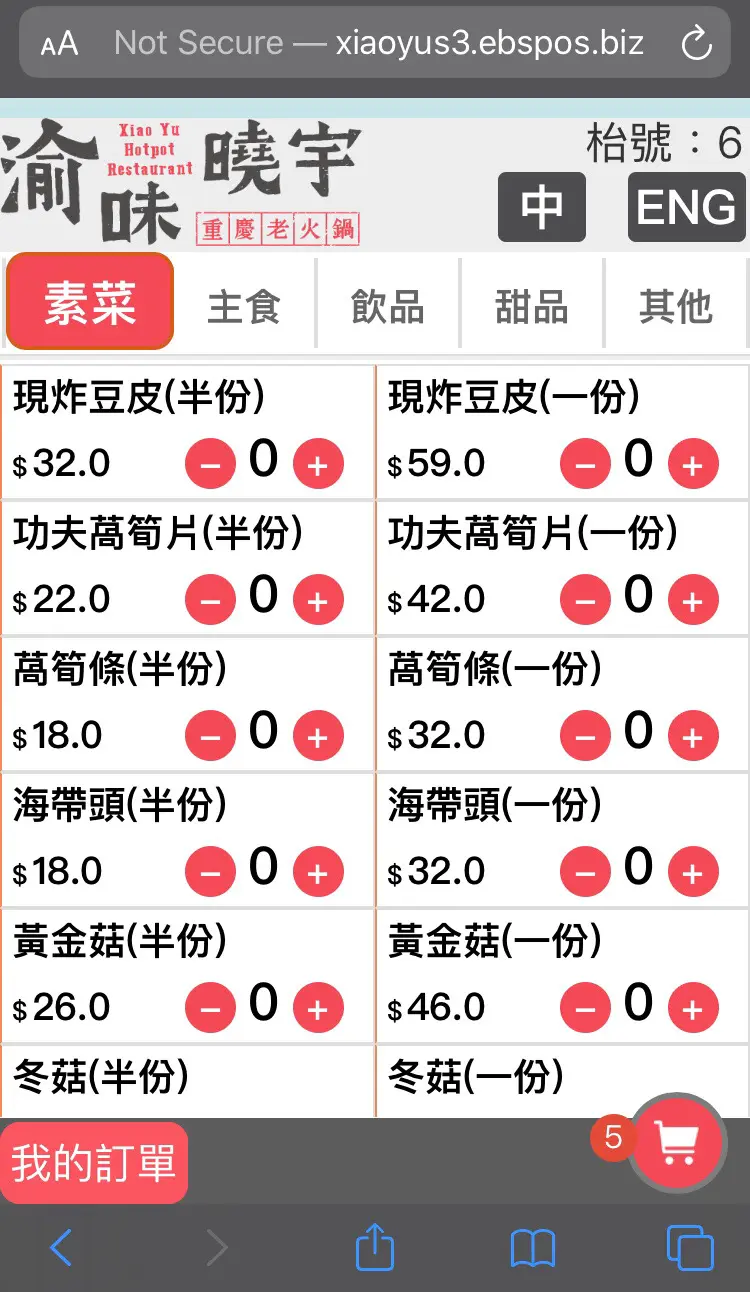Select the 主食 category tab
Viewport: 750px width, 1292px height.
[x=244, y=305]
